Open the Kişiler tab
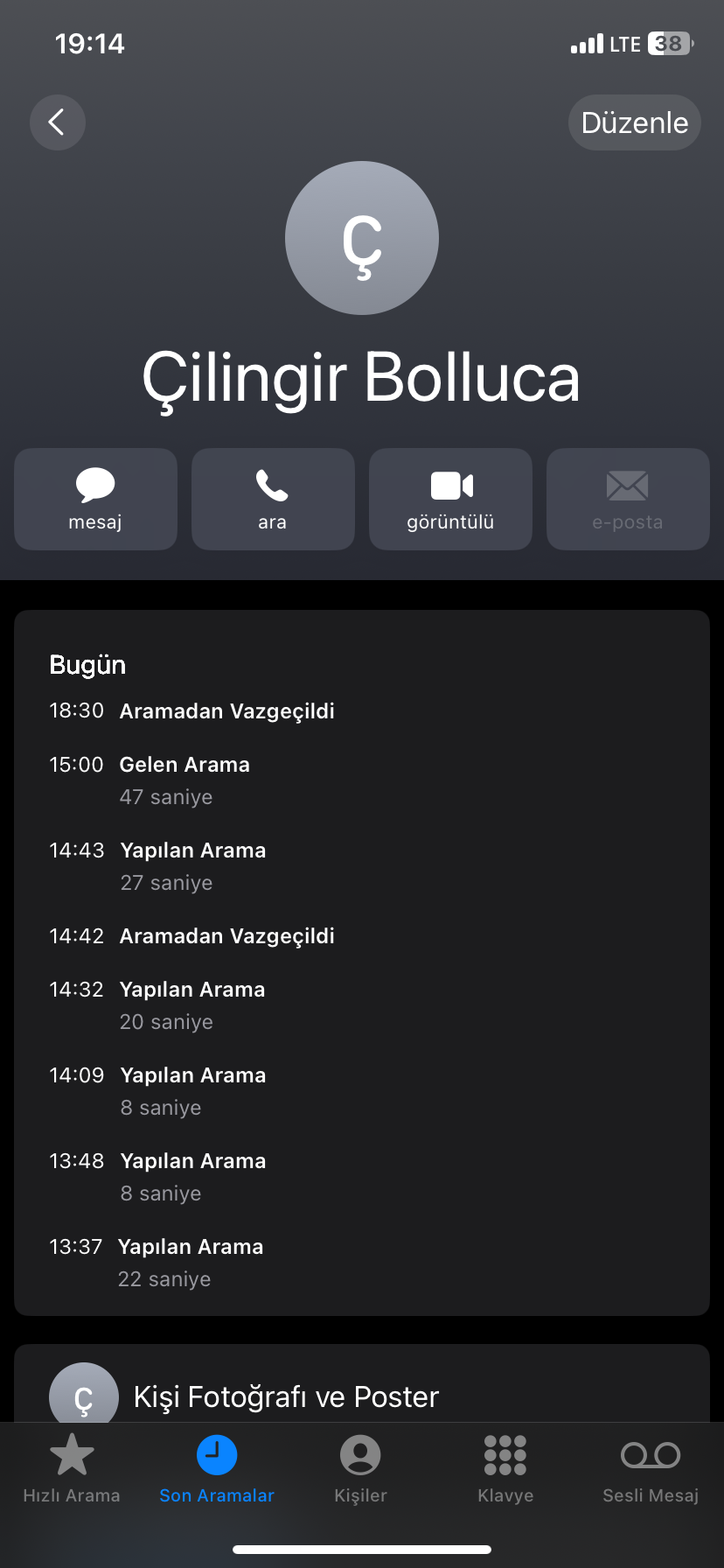Viewport: 724px width, 1568px height. click(x=360, y=1470)
